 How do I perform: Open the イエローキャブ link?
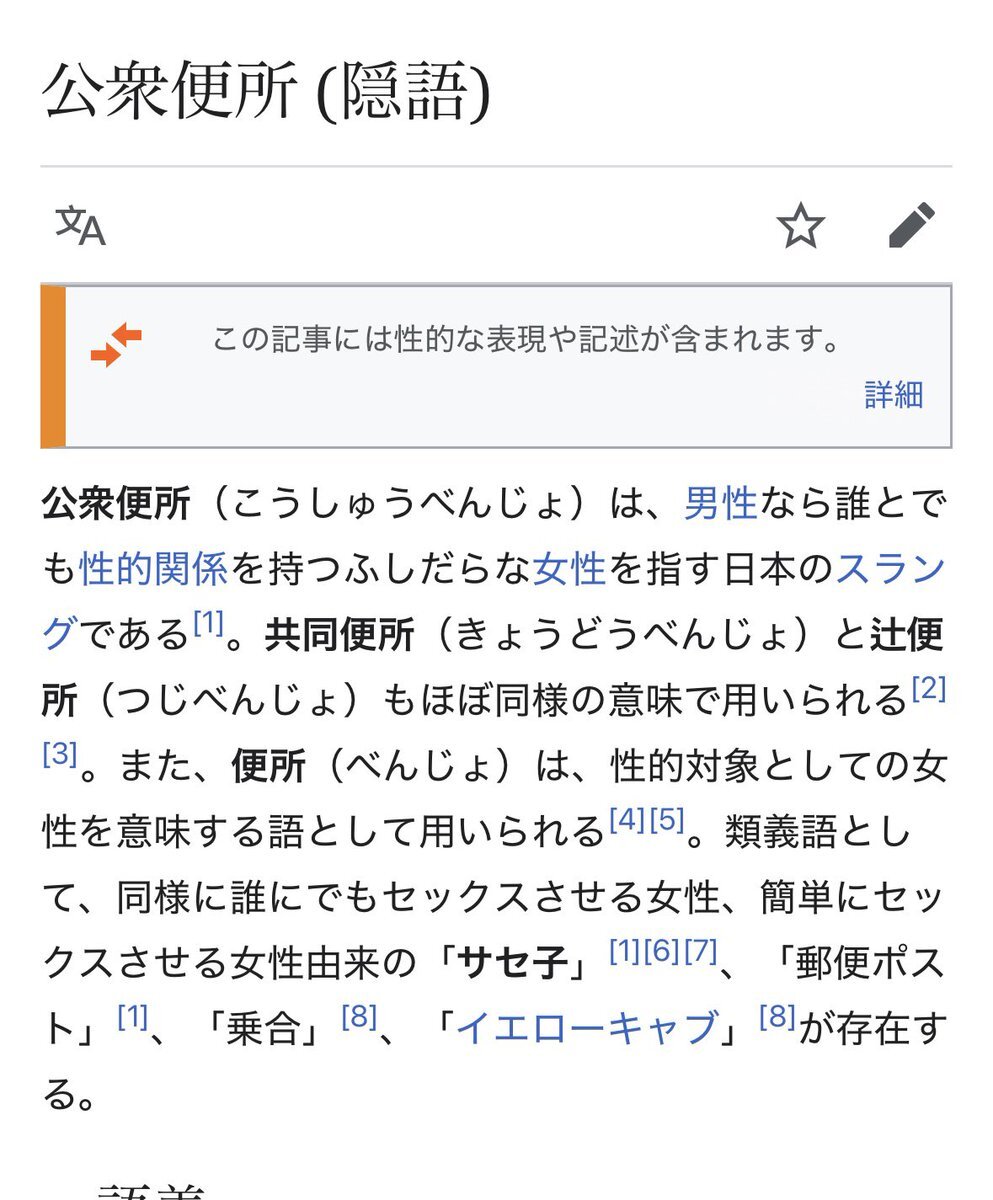pyautogui.click(x=587, y=1028)
